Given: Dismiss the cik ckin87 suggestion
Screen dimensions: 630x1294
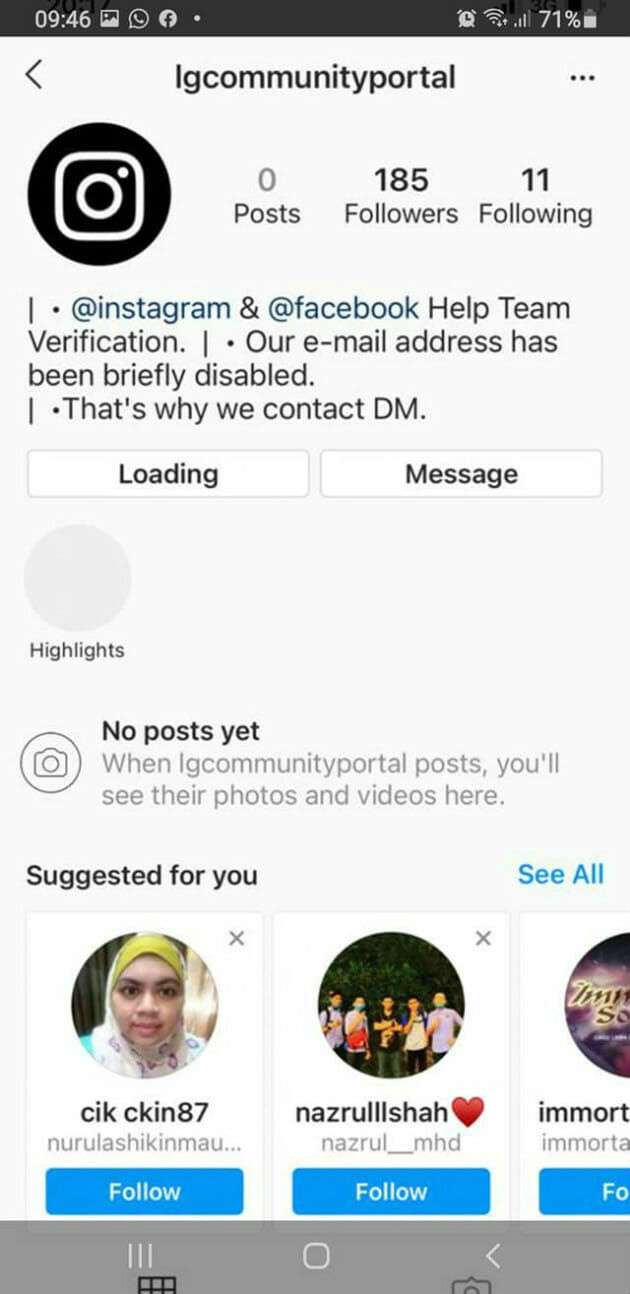Looking at the screenshot, I should pyautogui.click(x=236, y=938).
